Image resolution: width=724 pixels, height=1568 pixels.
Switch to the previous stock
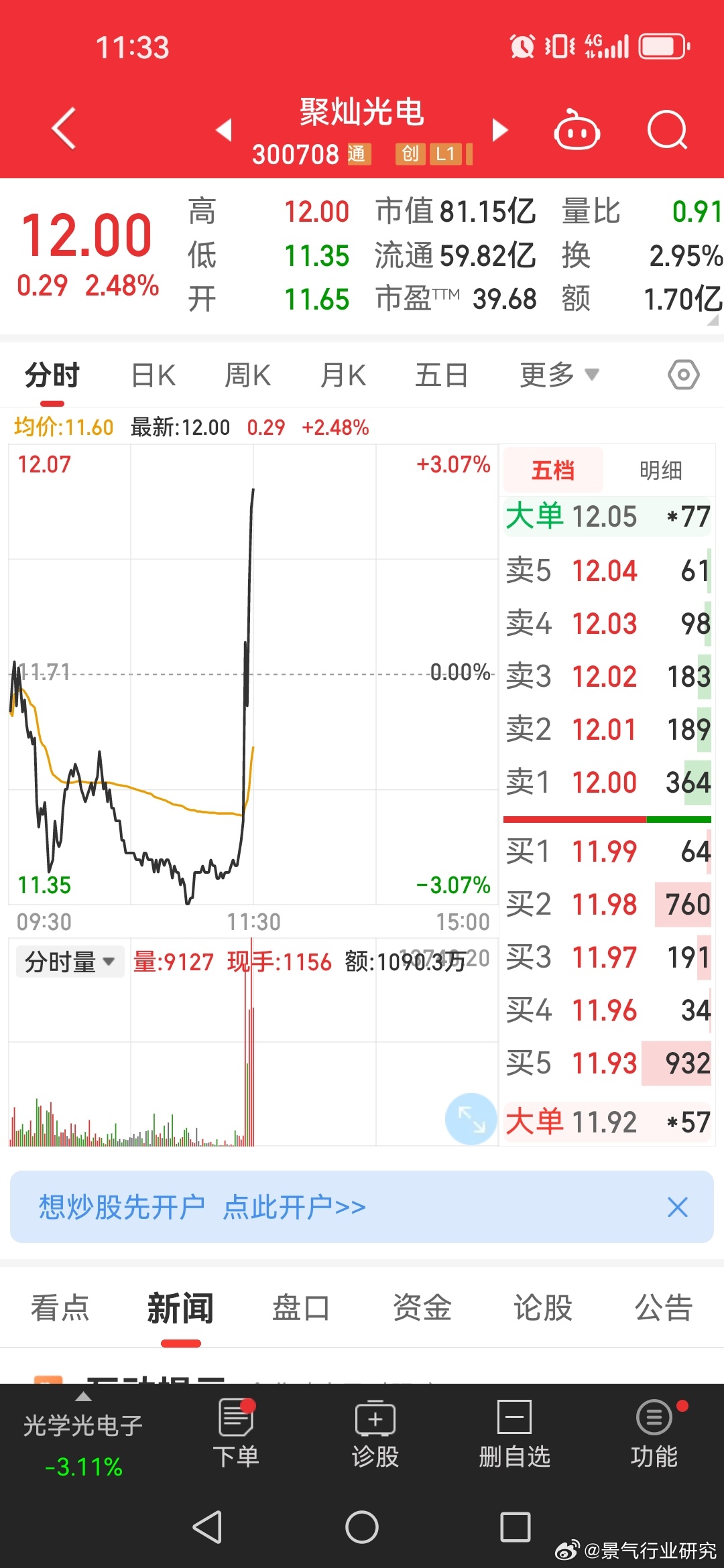224,129
